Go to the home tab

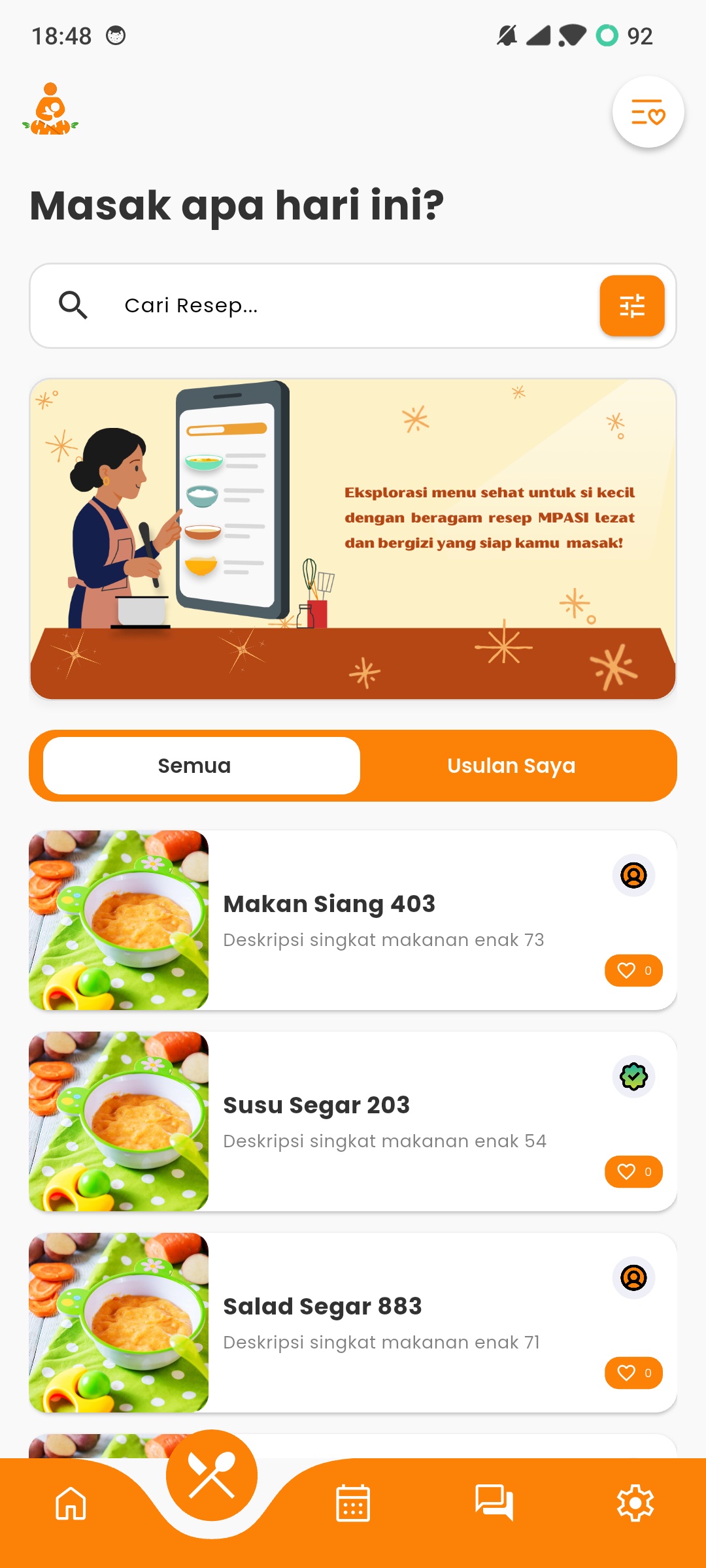click(x=71, y=1503)
